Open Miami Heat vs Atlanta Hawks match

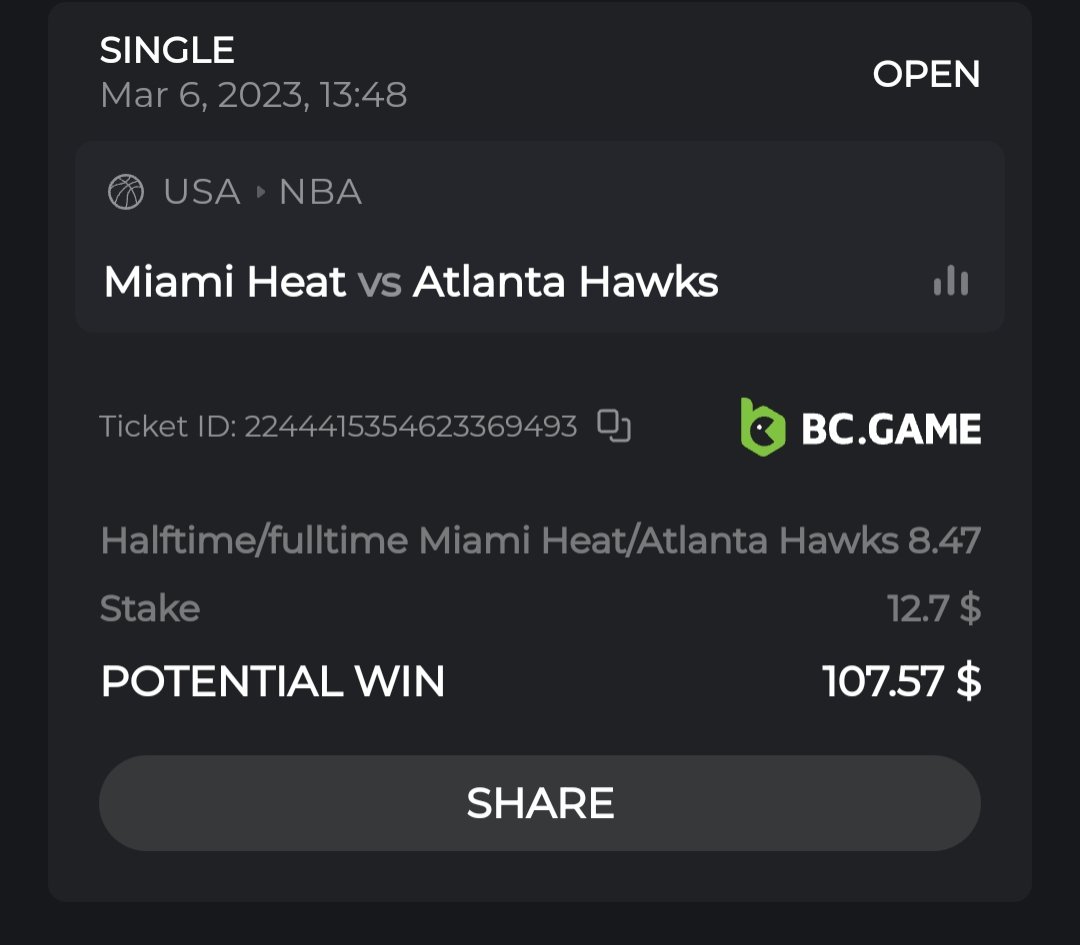411,283
